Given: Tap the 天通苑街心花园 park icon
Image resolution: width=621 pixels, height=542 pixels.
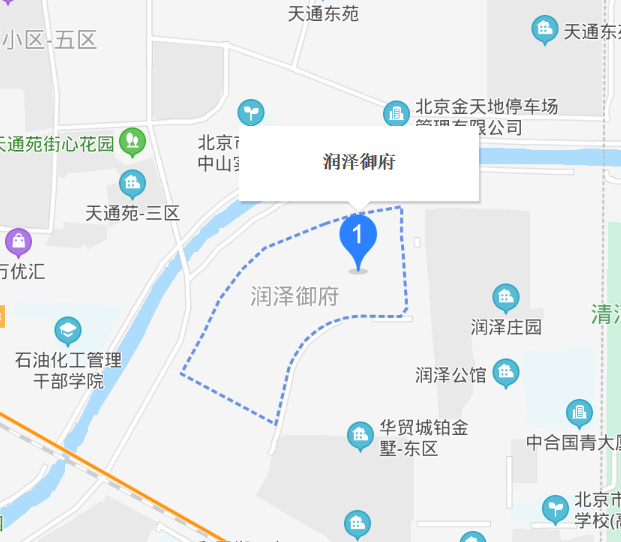Looking at the screenshot, I should tap(131, 141).
